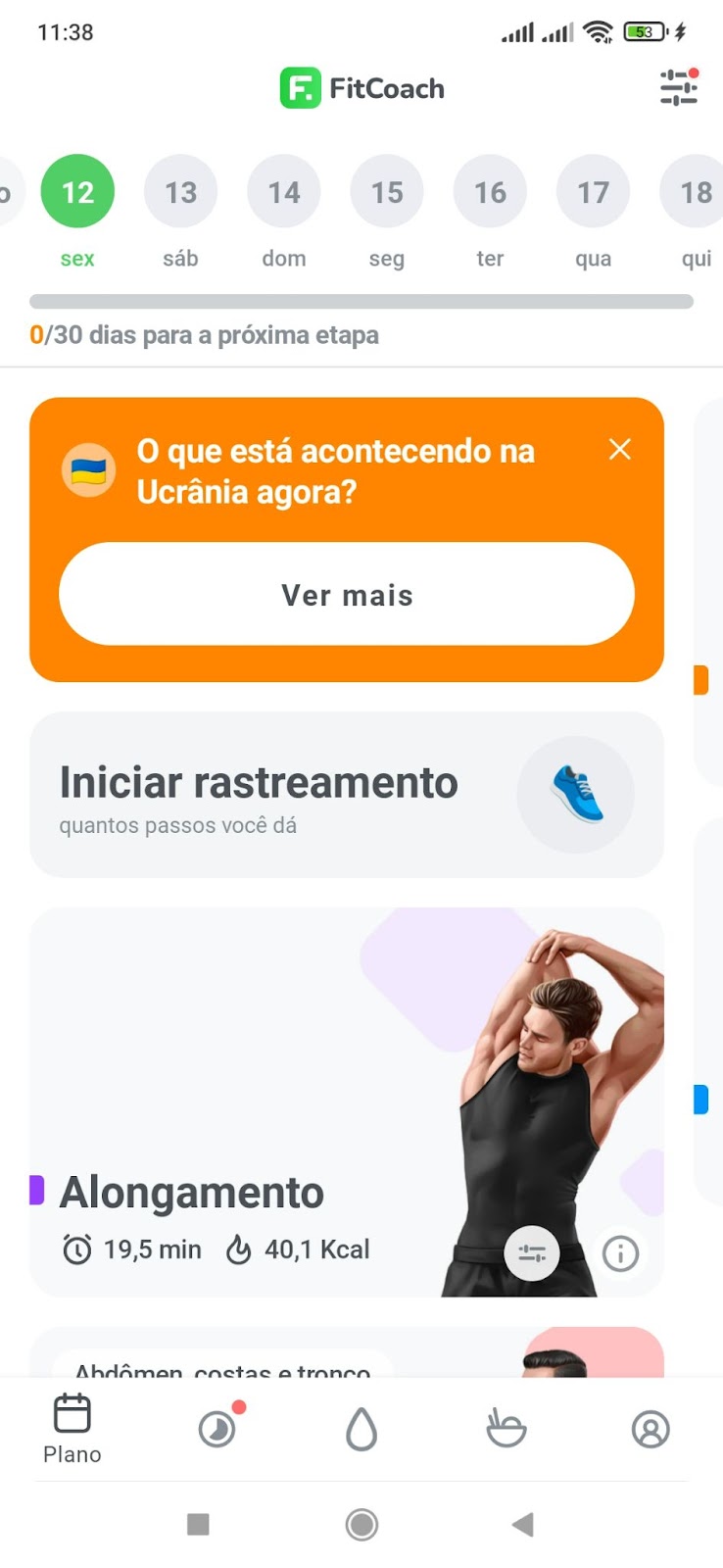
Task: Adjust Alongamento workout with the sliders icon
Action: (x=532, y=1253)
